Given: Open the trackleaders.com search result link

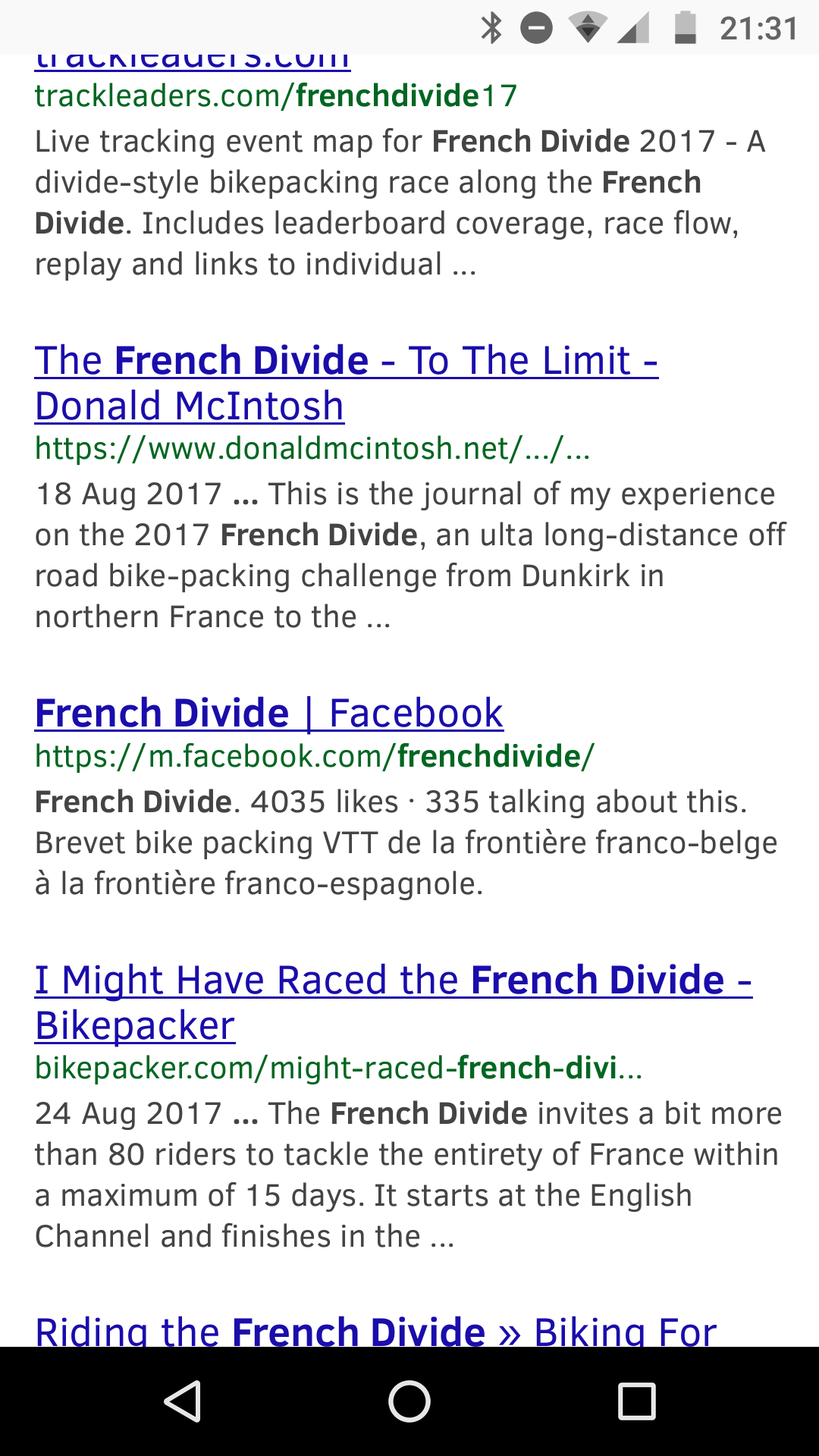Looking at the screenshot, I should 192,62.
